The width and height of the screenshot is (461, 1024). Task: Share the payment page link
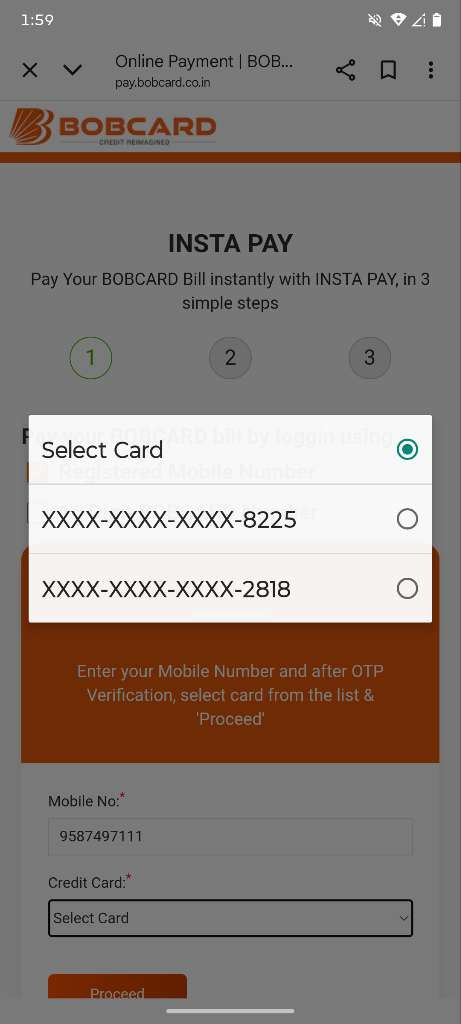pyautogui.click(x=345, y=70)
